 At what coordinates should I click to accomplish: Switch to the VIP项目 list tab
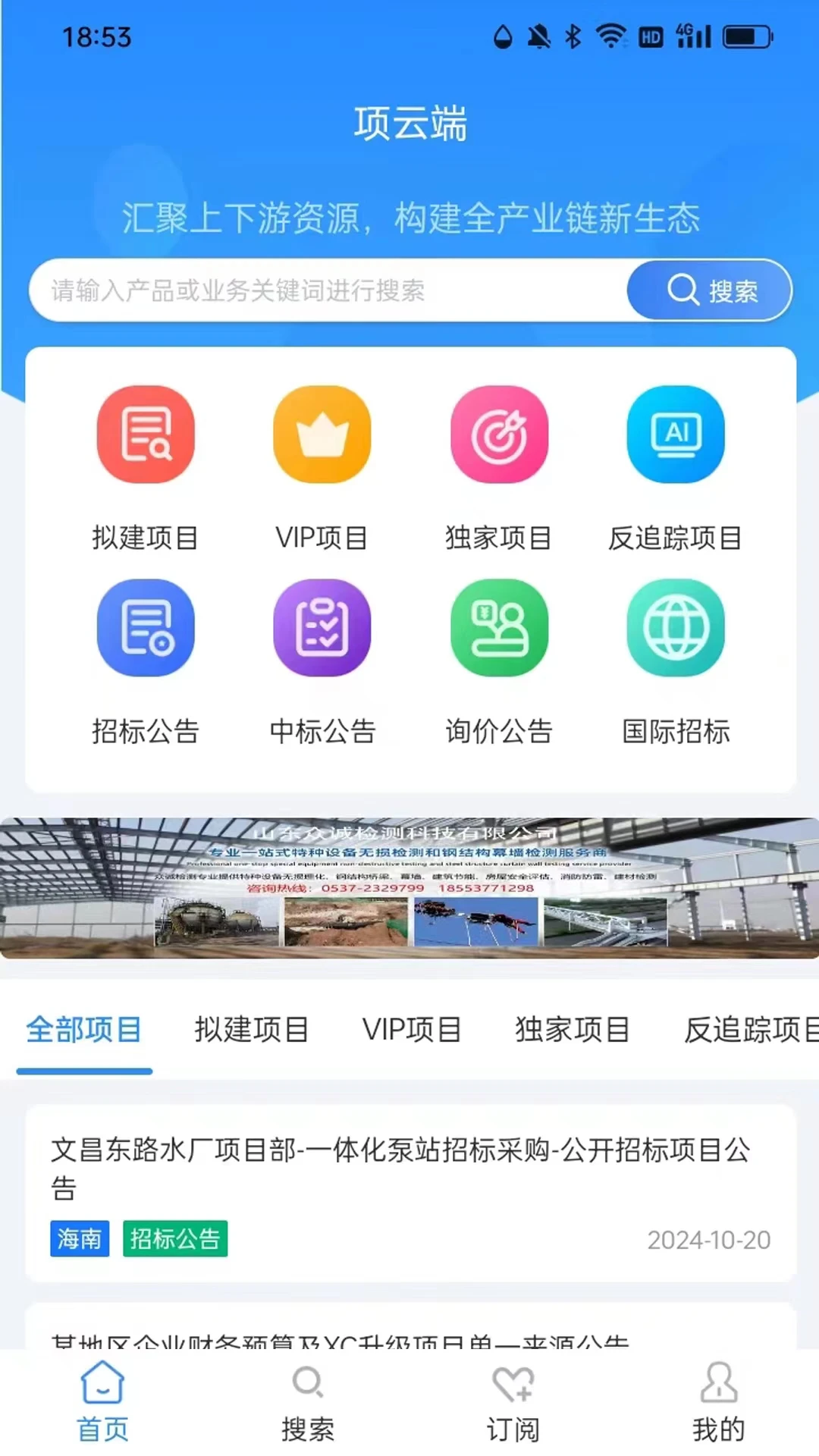[412, 1030]
